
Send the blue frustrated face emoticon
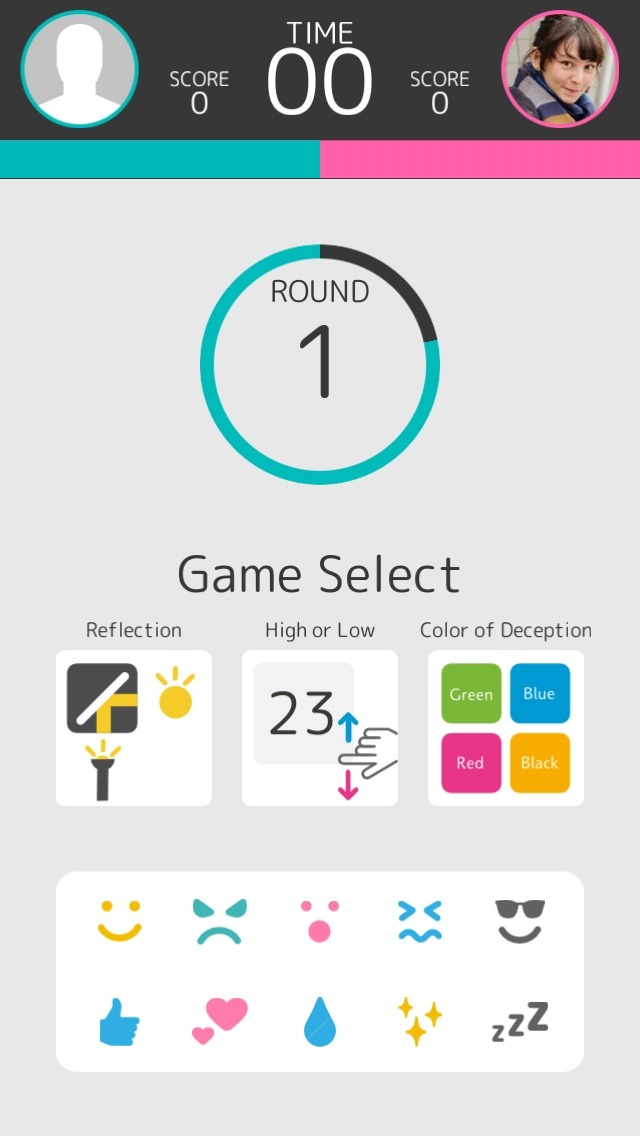click(419, 921)
